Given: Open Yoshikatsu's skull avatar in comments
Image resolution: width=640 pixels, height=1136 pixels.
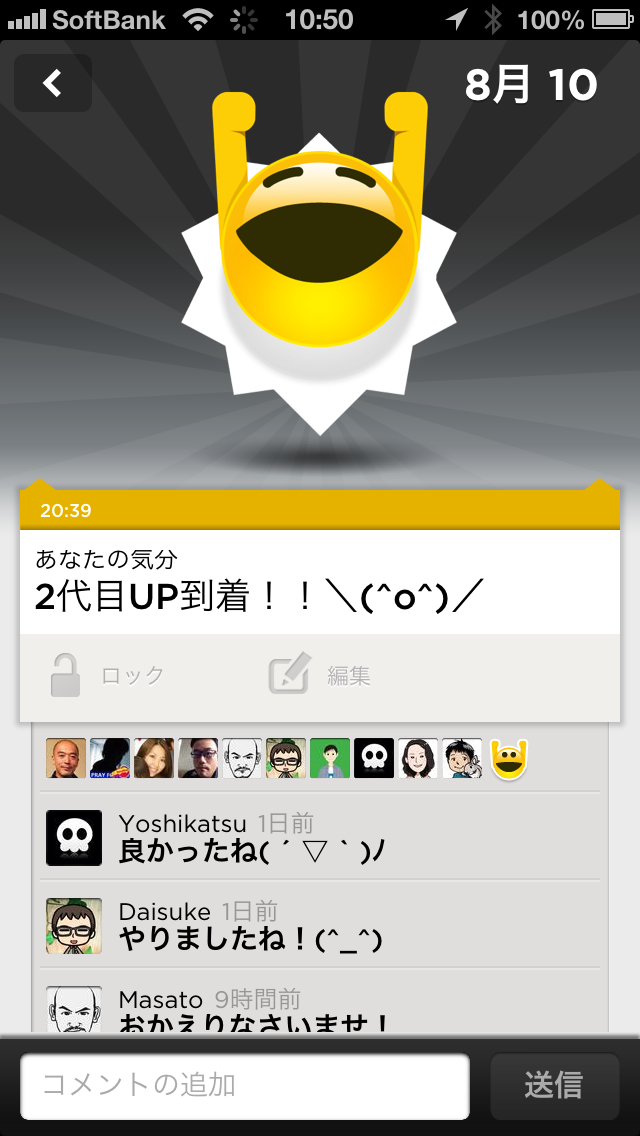Looking at the screenshot, I should click(74, 837).
